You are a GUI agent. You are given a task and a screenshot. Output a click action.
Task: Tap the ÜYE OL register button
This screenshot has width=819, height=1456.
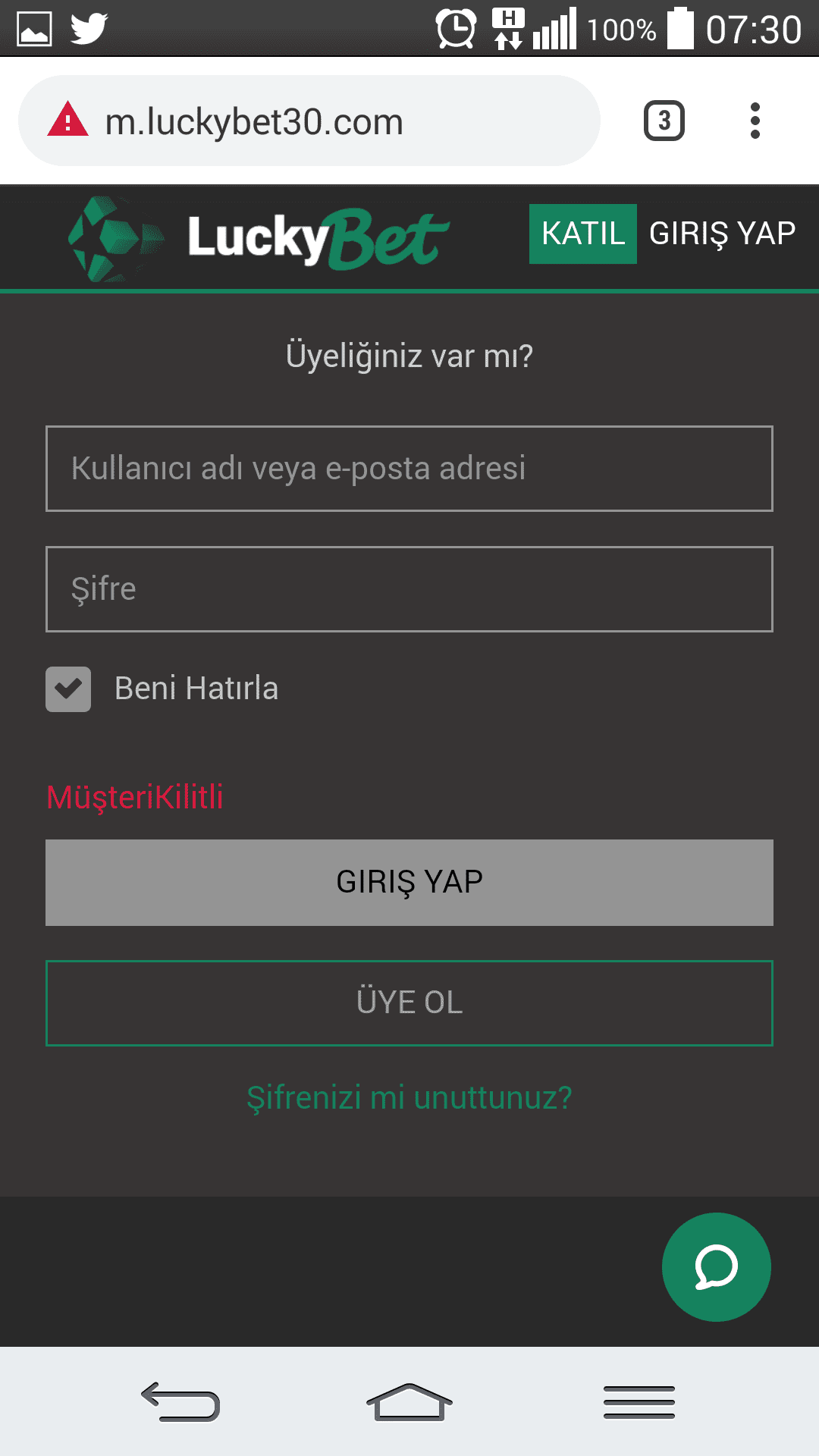tap(409, 1003)
